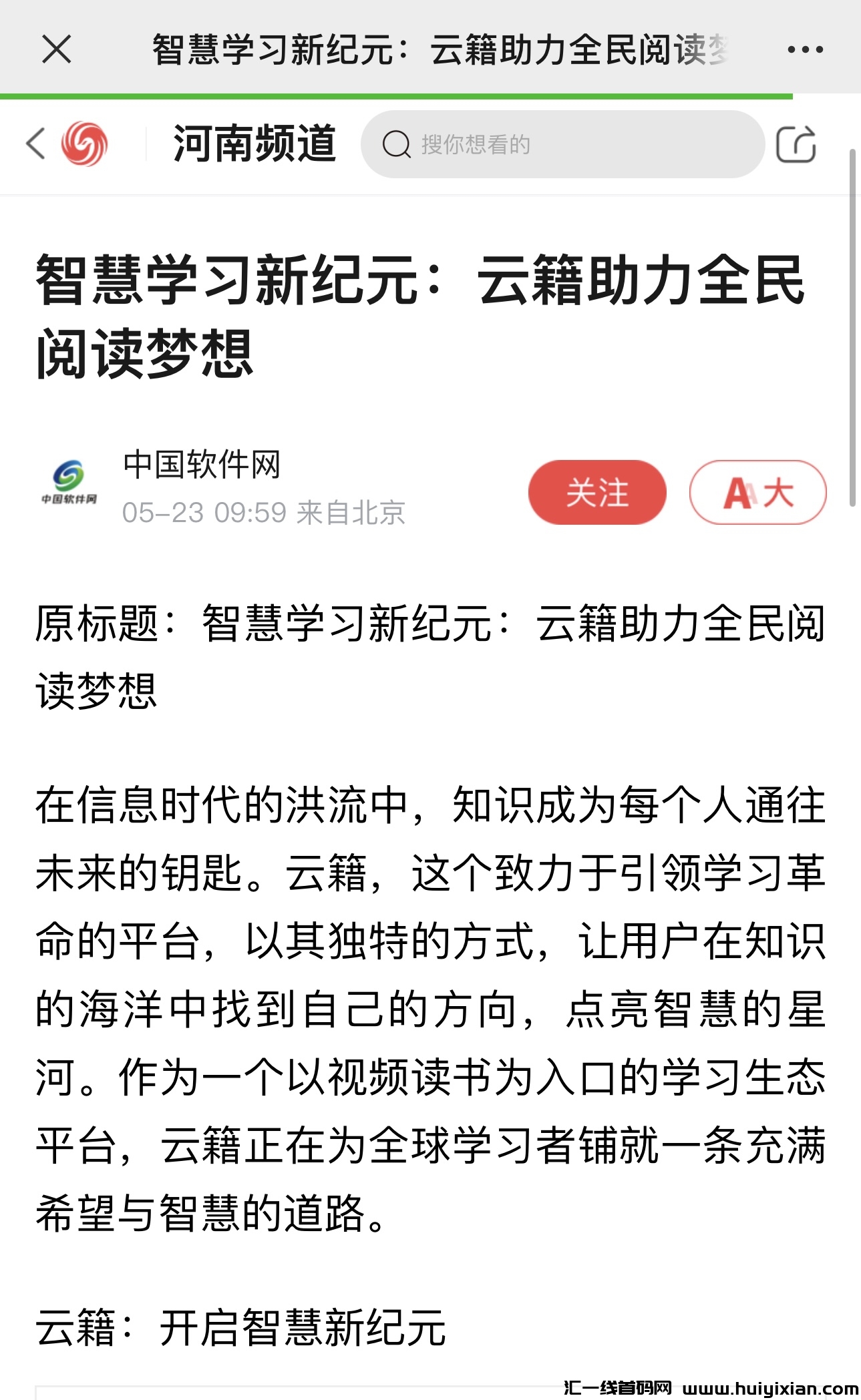
Task: Open the 河南频道 channel
Action: coord(254,144)
